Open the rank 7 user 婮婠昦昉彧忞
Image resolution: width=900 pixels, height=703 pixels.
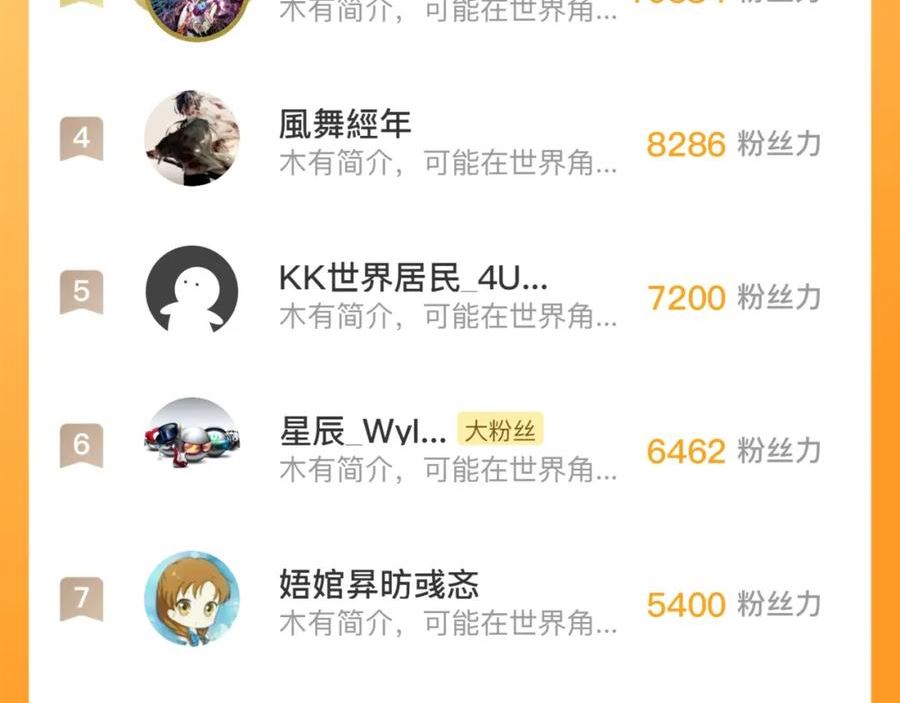tap(379, 585)
